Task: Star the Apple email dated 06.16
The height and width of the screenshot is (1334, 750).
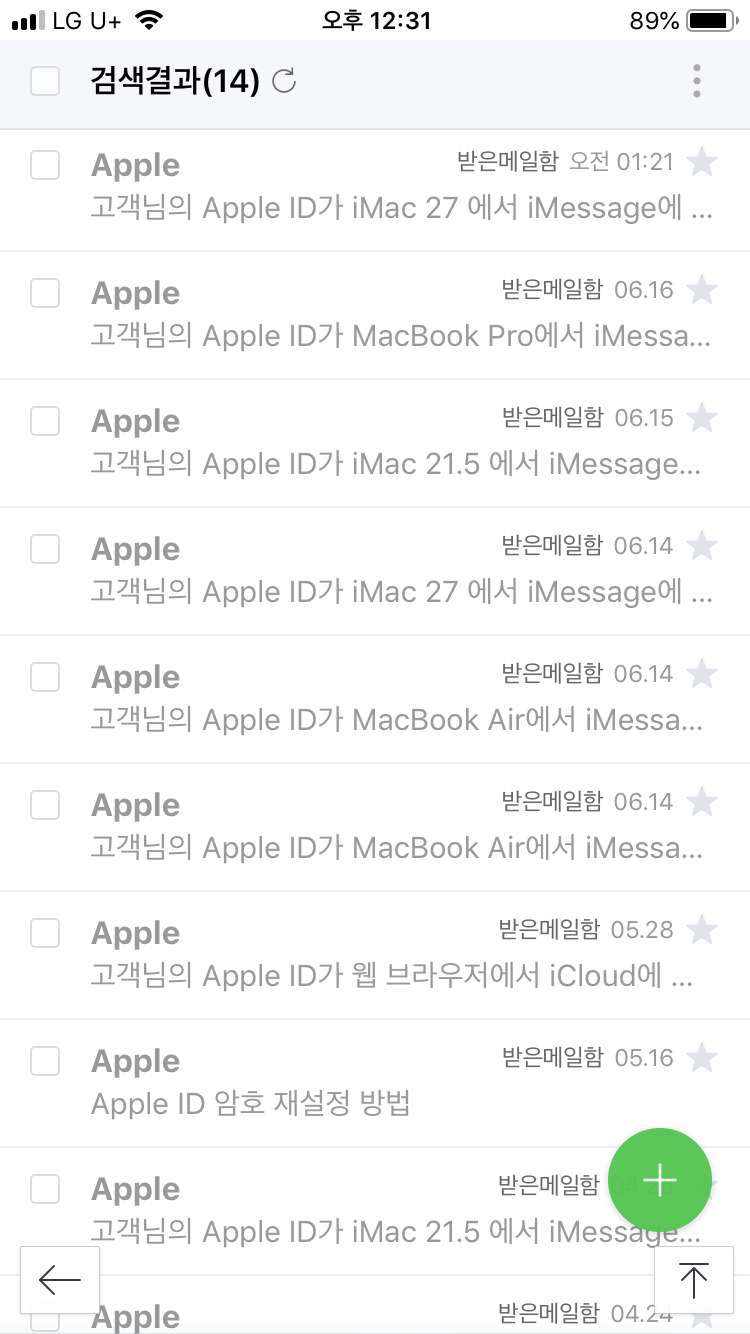Action: [703, 290]
